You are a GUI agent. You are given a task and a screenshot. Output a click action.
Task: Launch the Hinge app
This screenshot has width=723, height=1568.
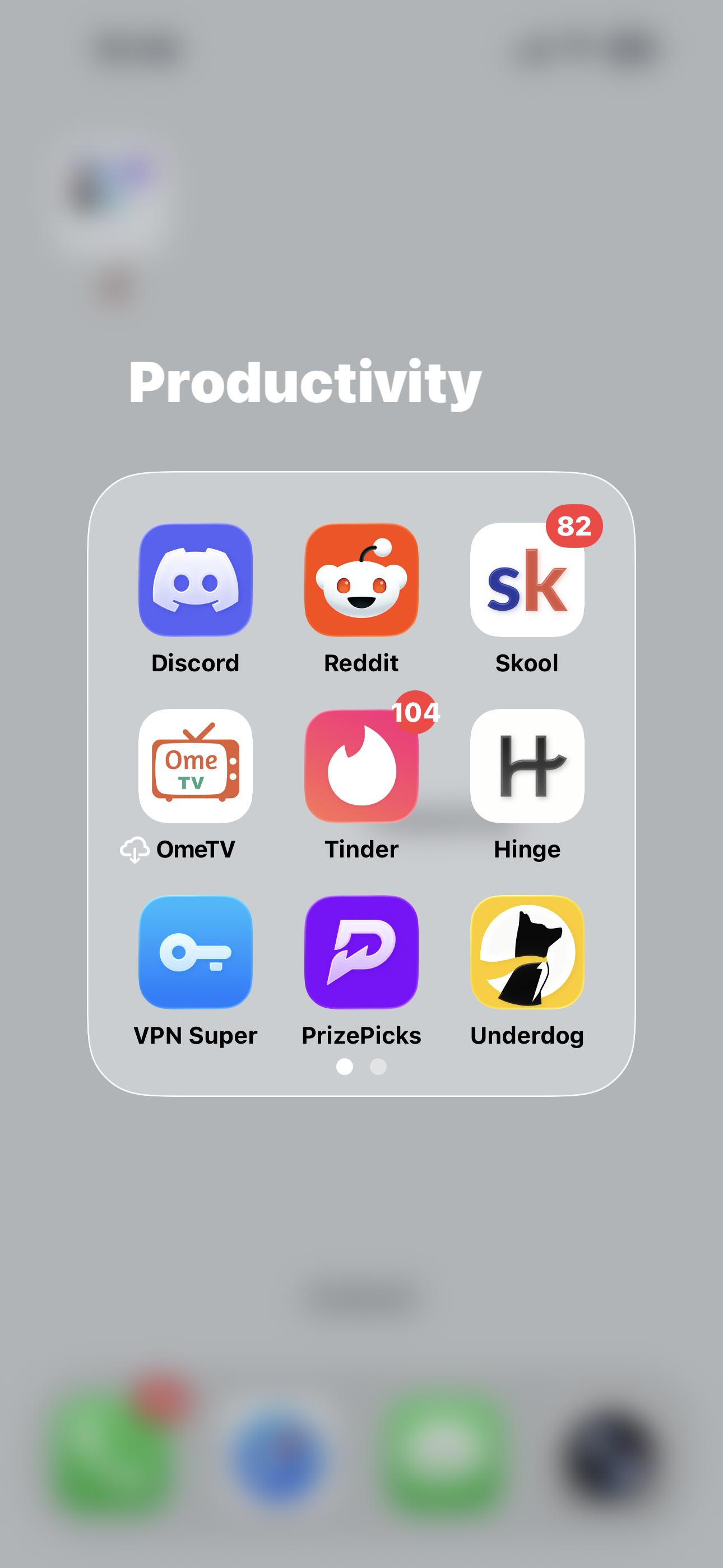coord(527,765)
